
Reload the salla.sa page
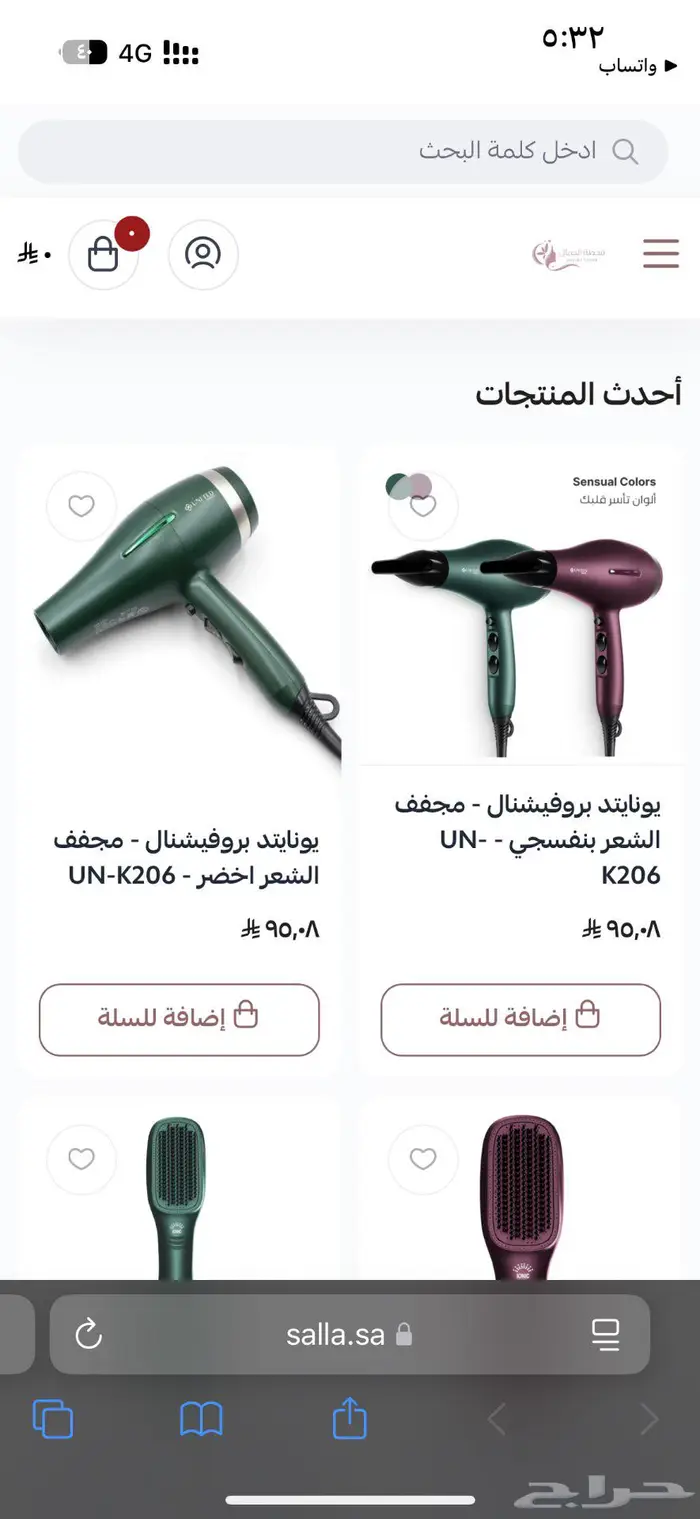coord(89,1333)
